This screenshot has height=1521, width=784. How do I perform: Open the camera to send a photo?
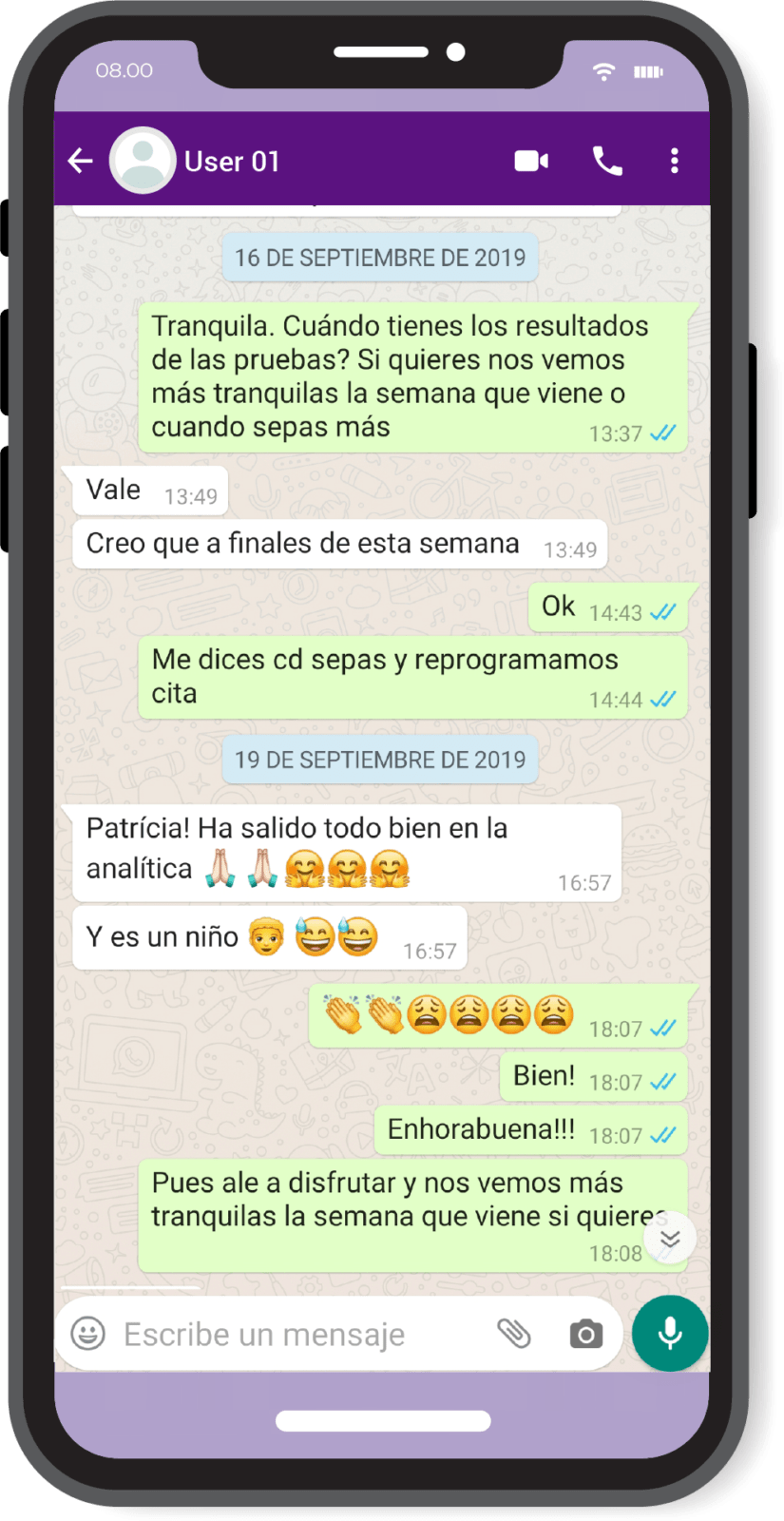[x=585, y=1334]
